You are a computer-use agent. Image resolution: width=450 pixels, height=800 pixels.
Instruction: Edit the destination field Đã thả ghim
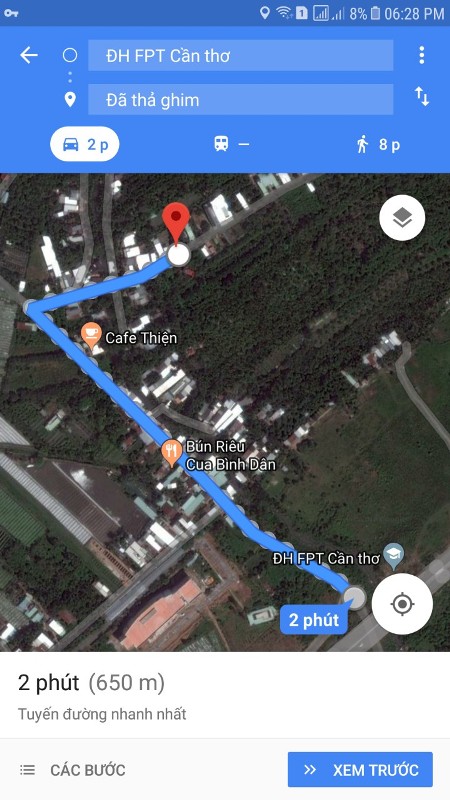[240, 99]
